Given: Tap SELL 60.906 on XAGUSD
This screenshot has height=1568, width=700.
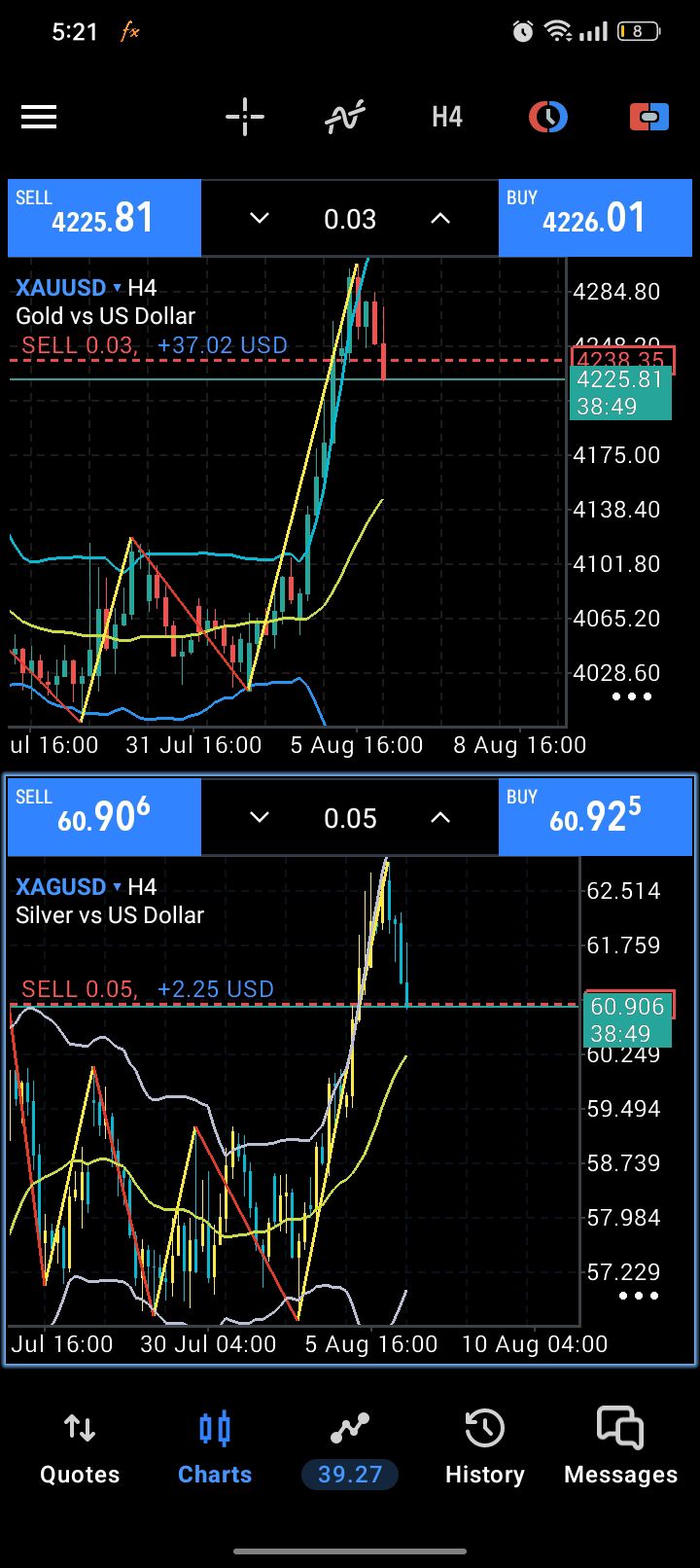Looking at the screenshot, I should (x=104, y=817).
